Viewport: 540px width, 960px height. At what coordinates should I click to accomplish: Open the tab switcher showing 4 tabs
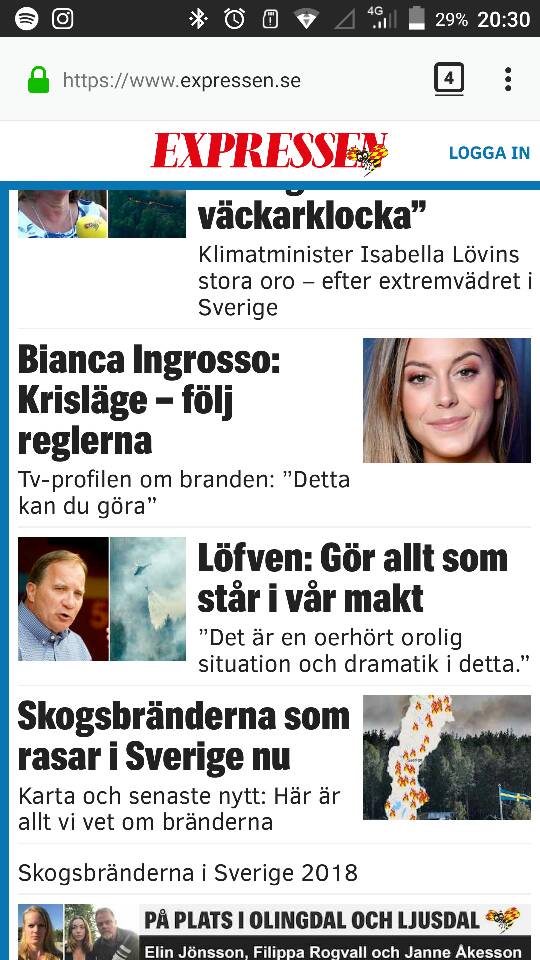click(x=449, y=79)
